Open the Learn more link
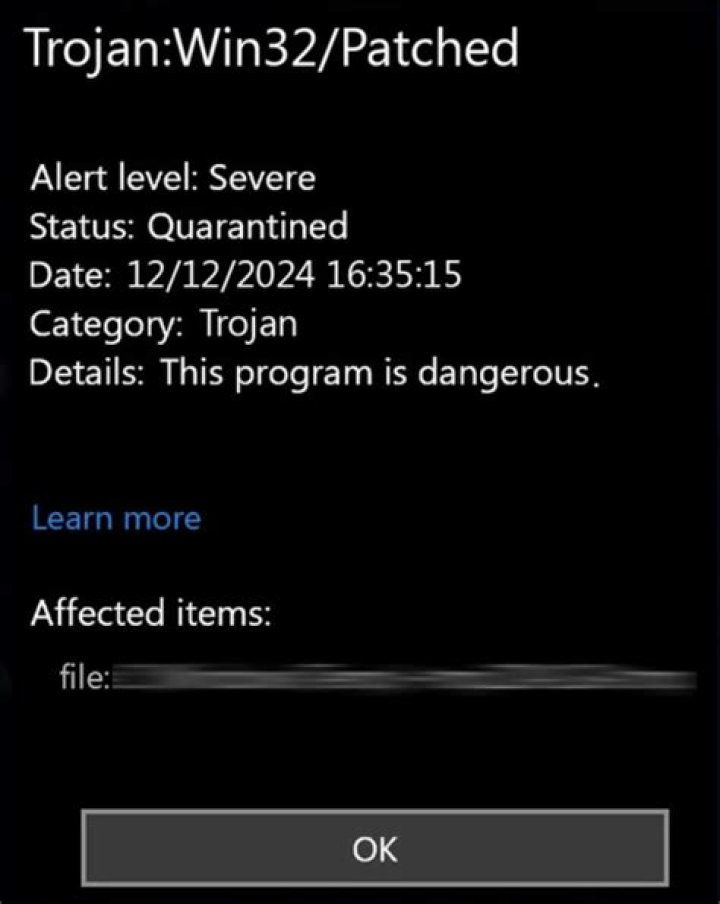 pos(116,518)
